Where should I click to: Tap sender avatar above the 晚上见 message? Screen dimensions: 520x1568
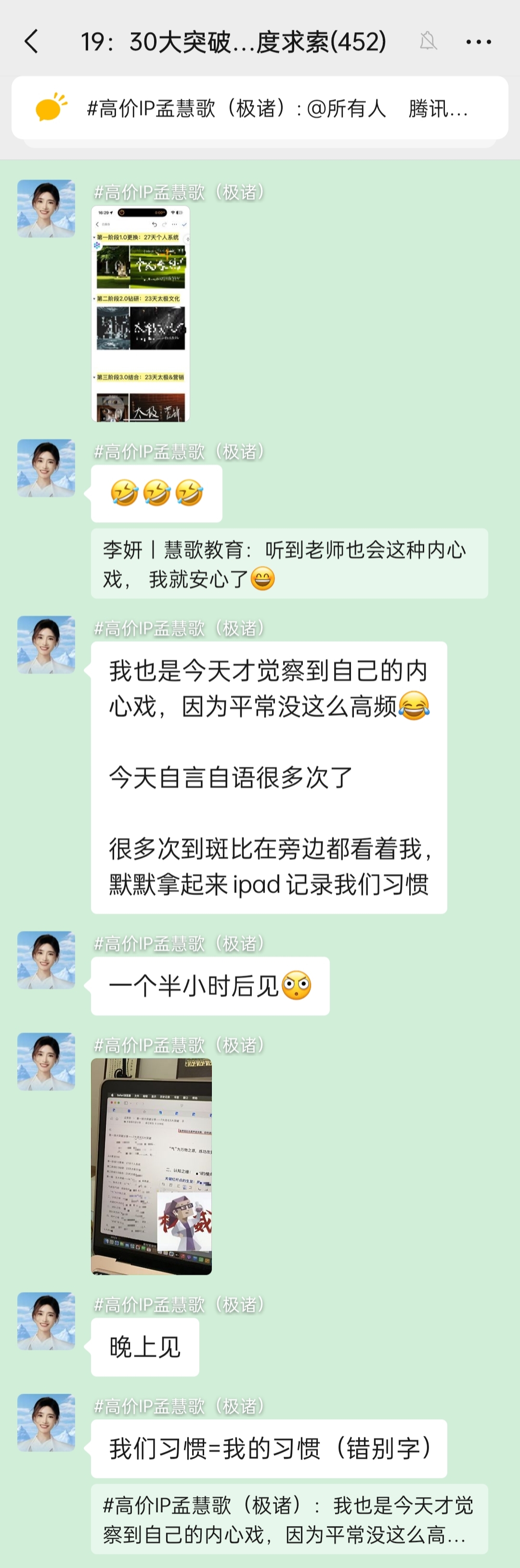(46, 1321)
